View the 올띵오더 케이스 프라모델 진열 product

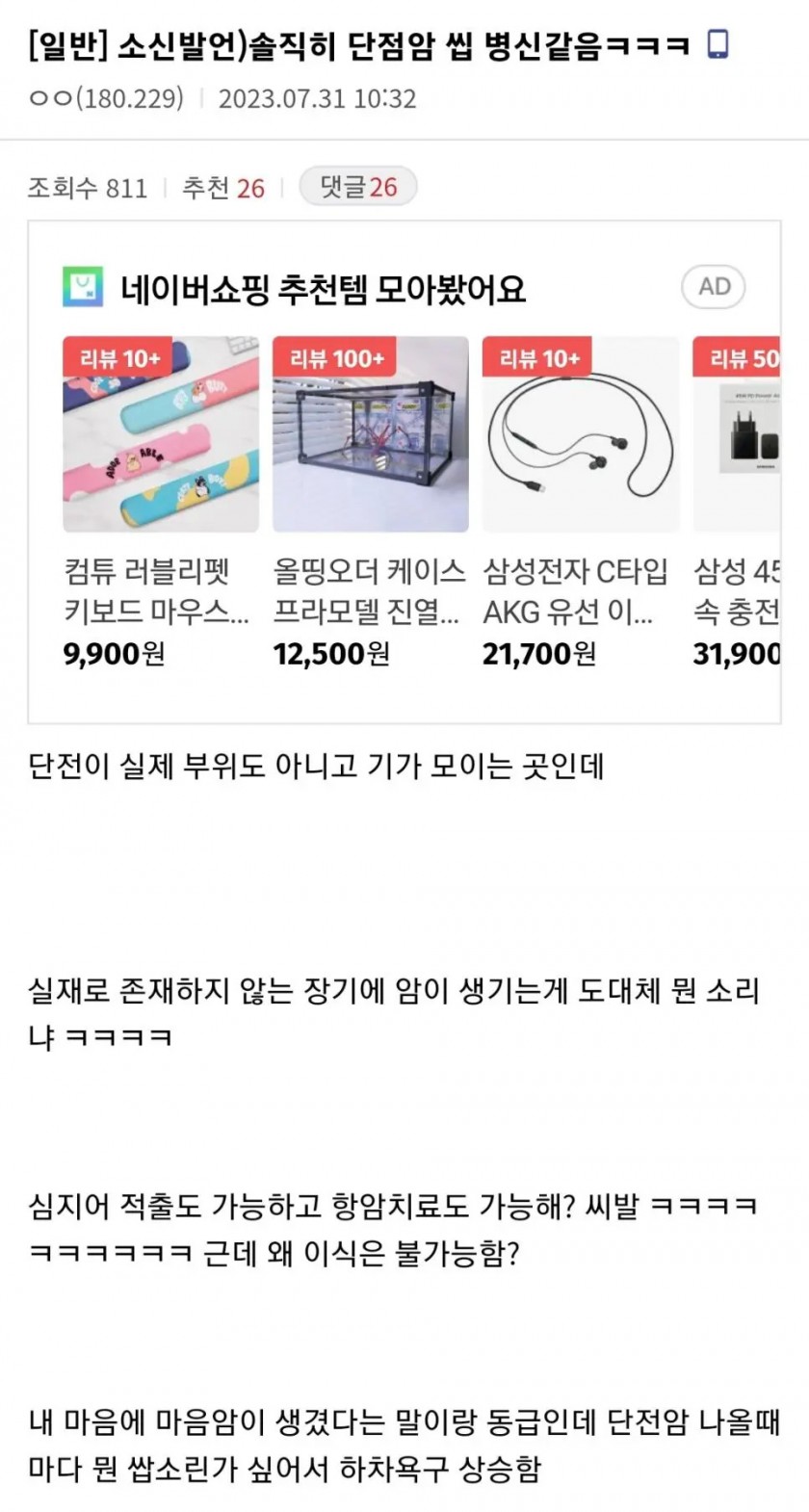click(x=370, y=503)
